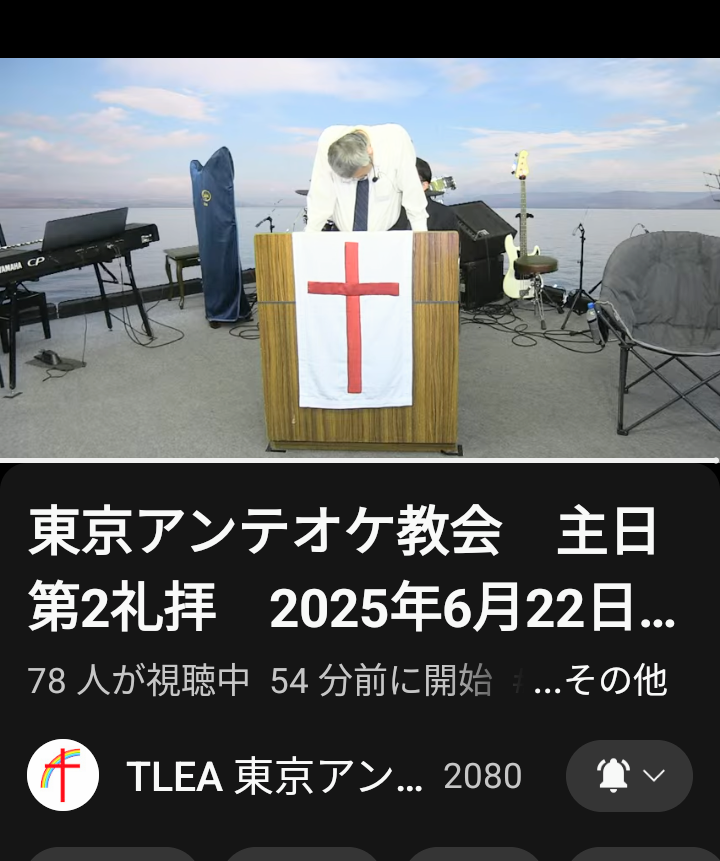Viewport: 720px width, 861px height.
Task: Open the TLEA 東京アンテオケ channel page
Action: point(274,776)
